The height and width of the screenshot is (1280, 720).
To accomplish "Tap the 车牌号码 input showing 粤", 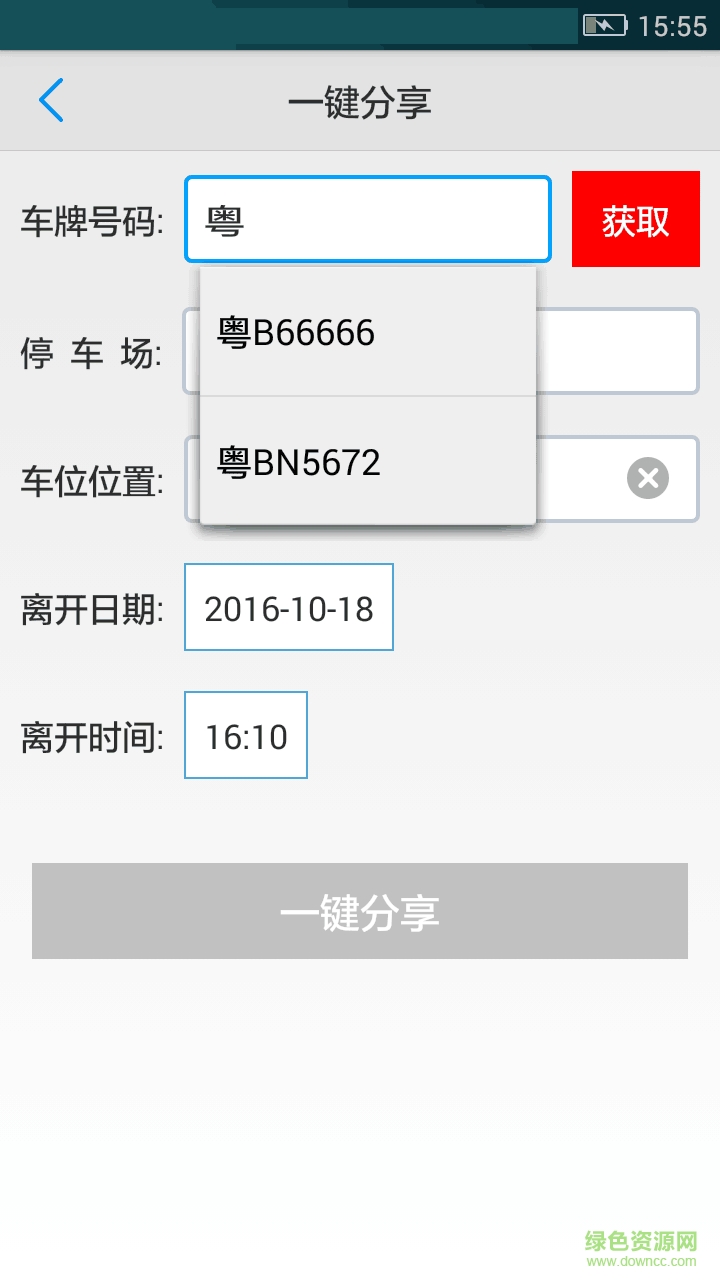I will (x=367, y=218).
